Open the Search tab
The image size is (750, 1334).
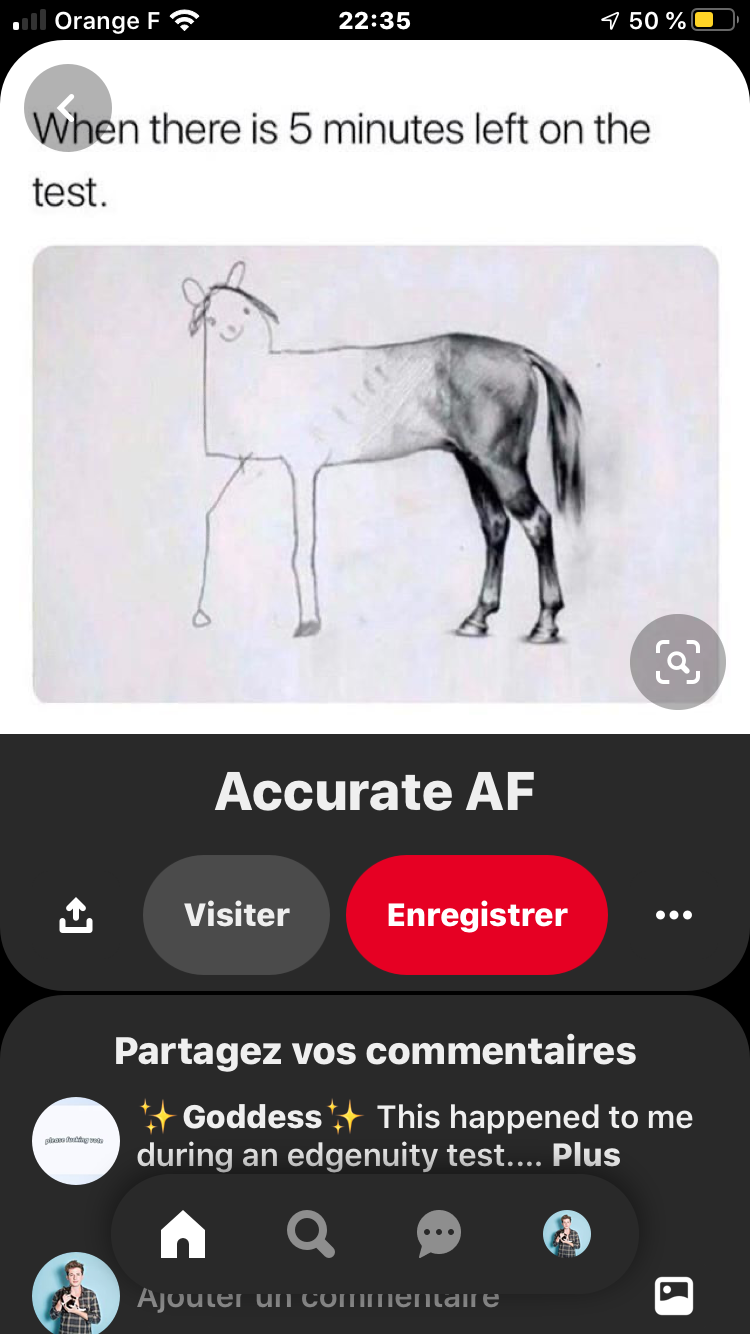[x=310, y=1235]
